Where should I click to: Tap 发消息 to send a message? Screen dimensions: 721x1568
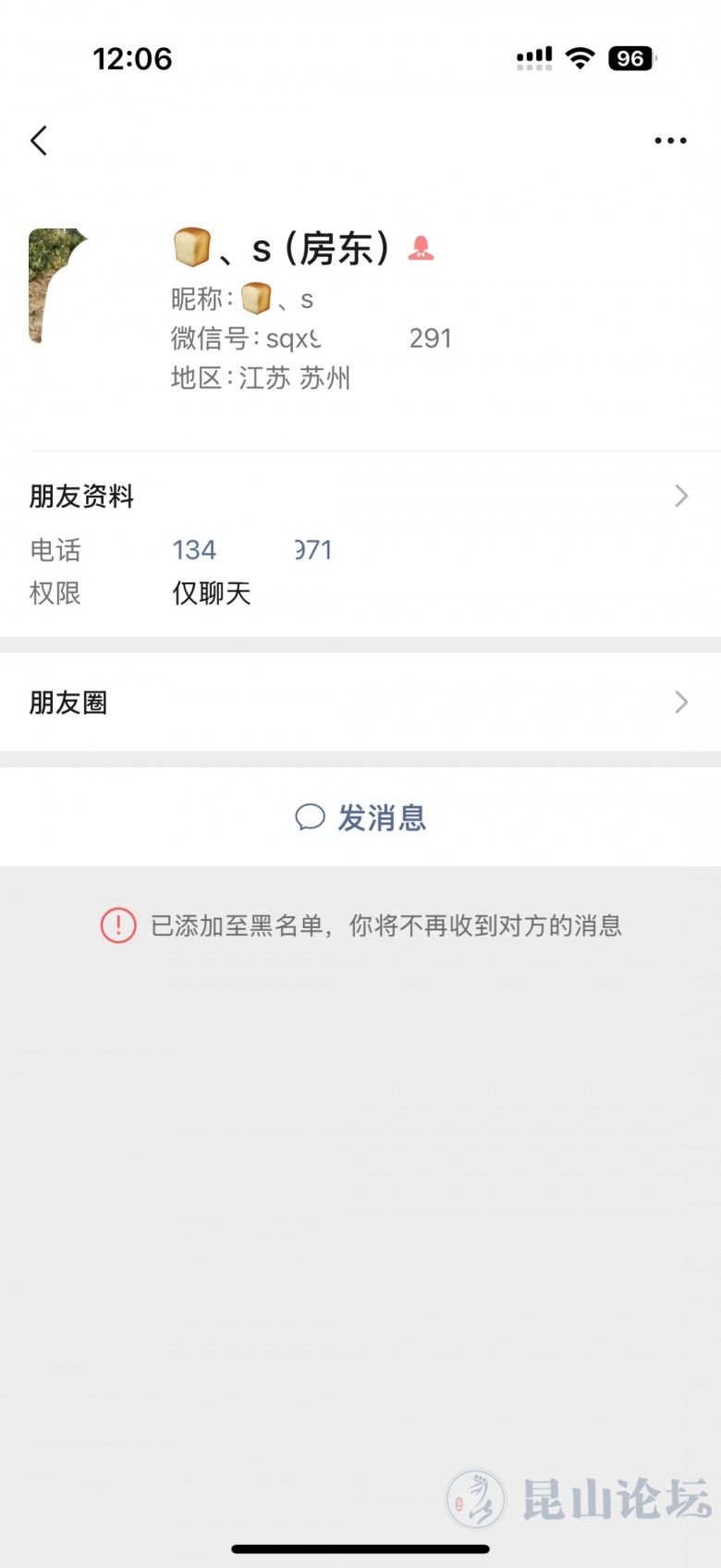click(360, 817)
